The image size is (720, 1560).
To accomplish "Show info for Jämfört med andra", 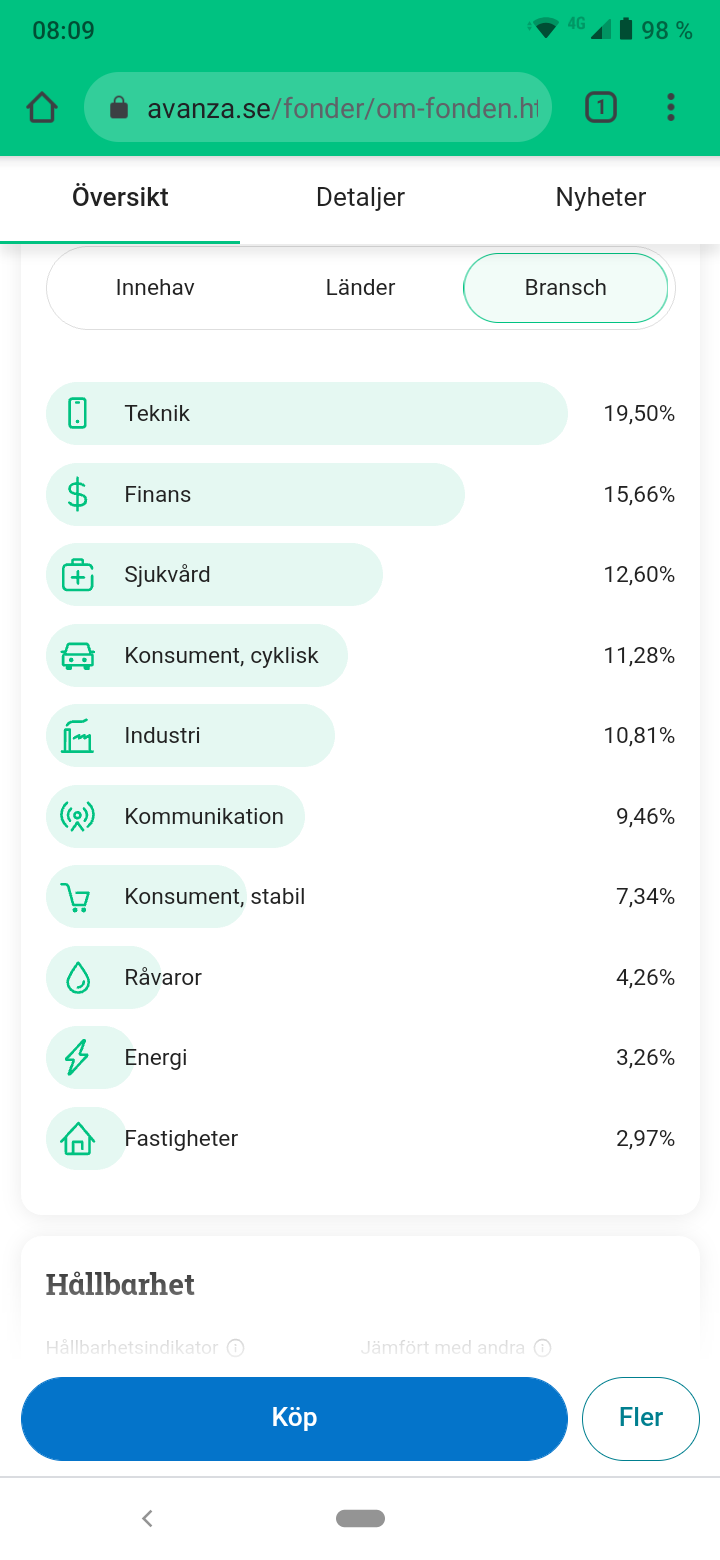I will [x=542, y=1348].
